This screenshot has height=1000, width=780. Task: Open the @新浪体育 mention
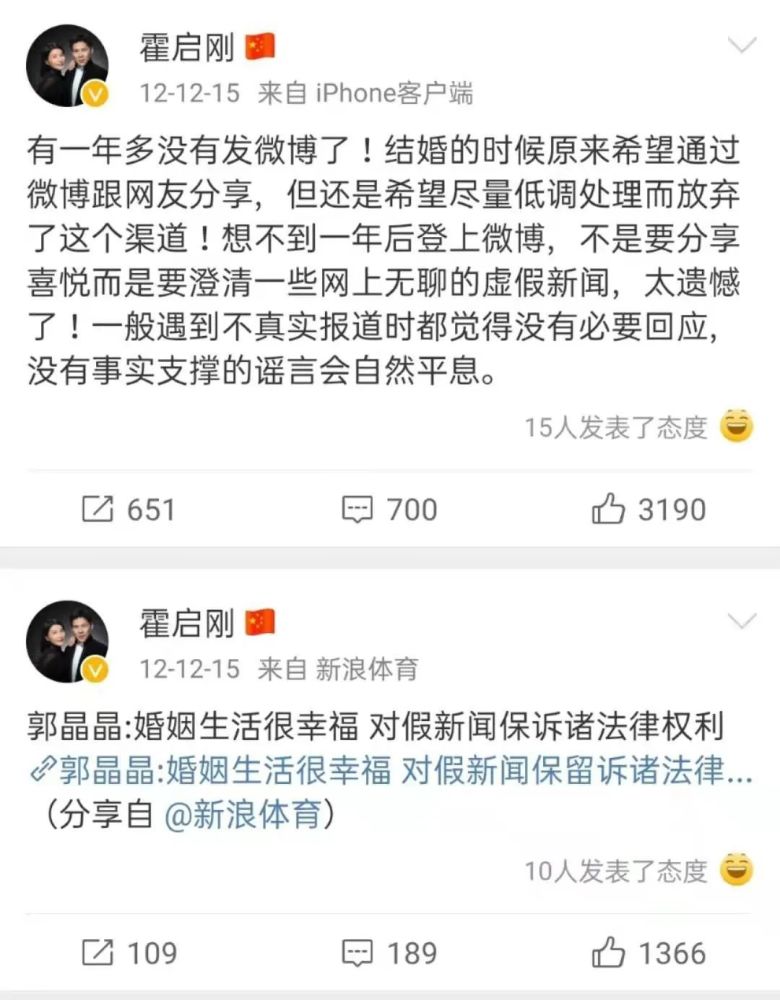tap(246, 814)
